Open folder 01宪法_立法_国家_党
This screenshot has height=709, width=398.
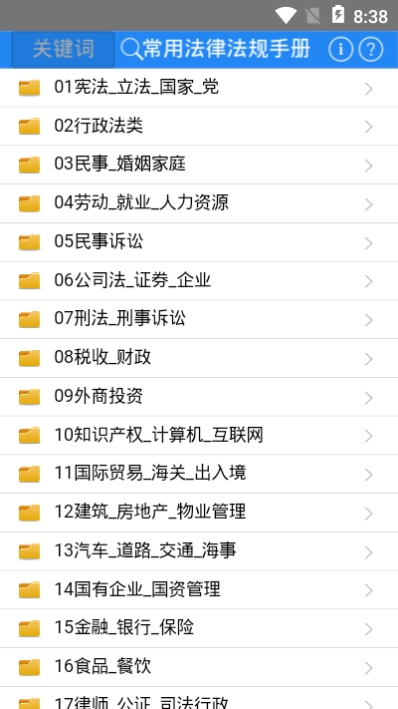coord(199,88)
